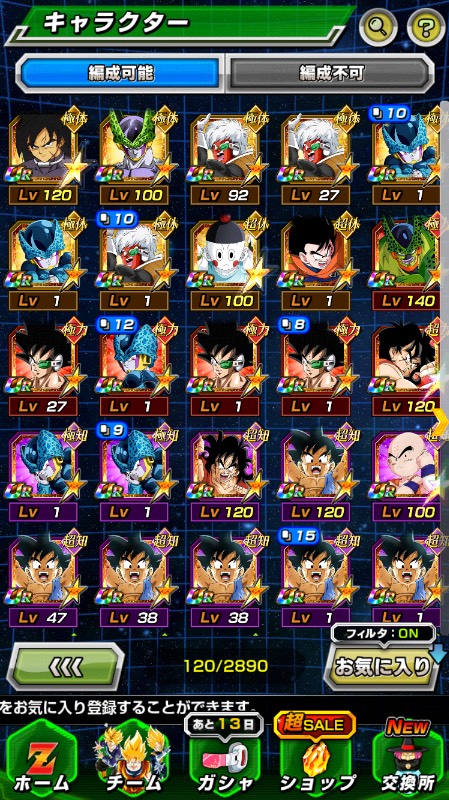Open the question mark help icon
This screenshot has height=800, width=449.
pos(426,26)
